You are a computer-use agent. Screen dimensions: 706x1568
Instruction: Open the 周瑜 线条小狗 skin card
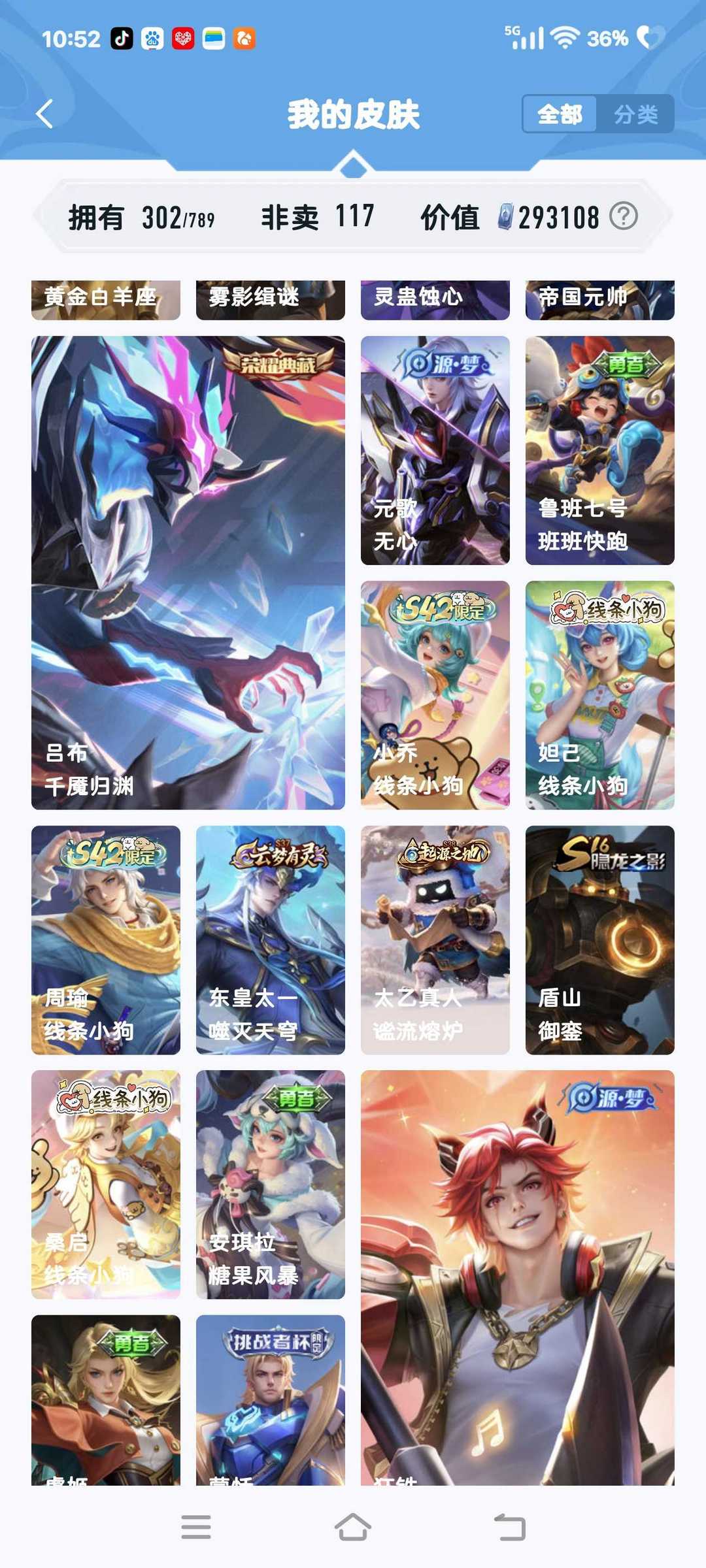pos(106,939)
